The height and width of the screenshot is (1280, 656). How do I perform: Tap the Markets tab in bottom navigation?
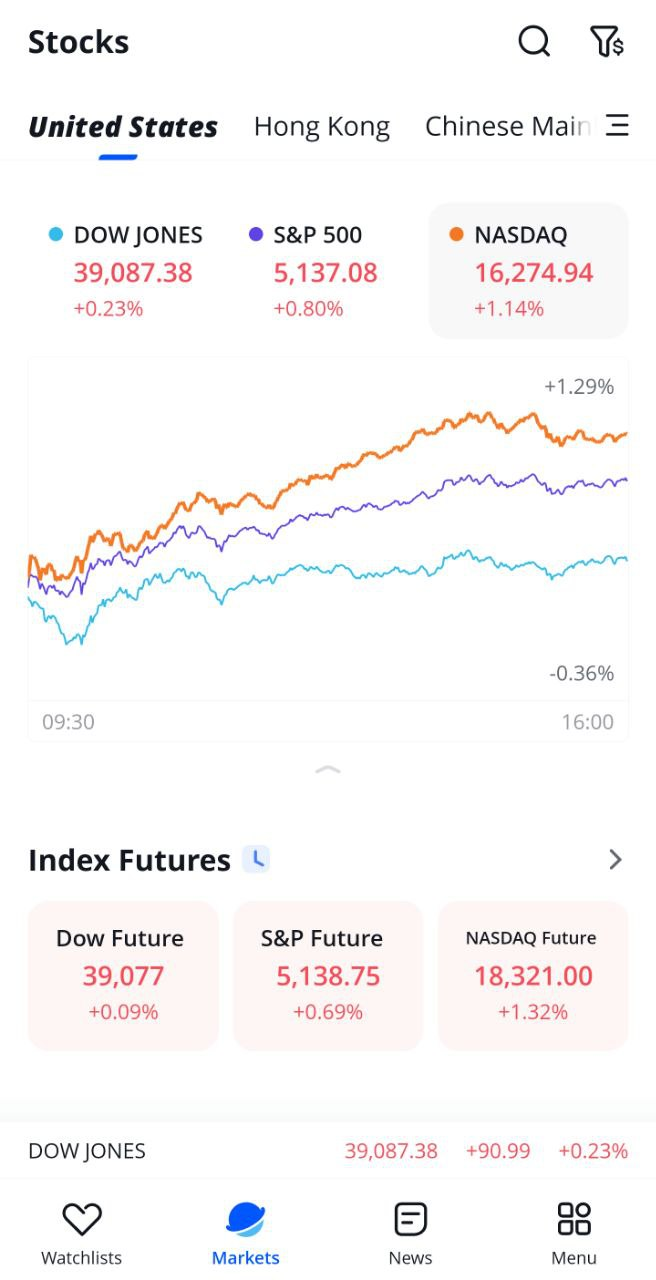point(246,1232)
